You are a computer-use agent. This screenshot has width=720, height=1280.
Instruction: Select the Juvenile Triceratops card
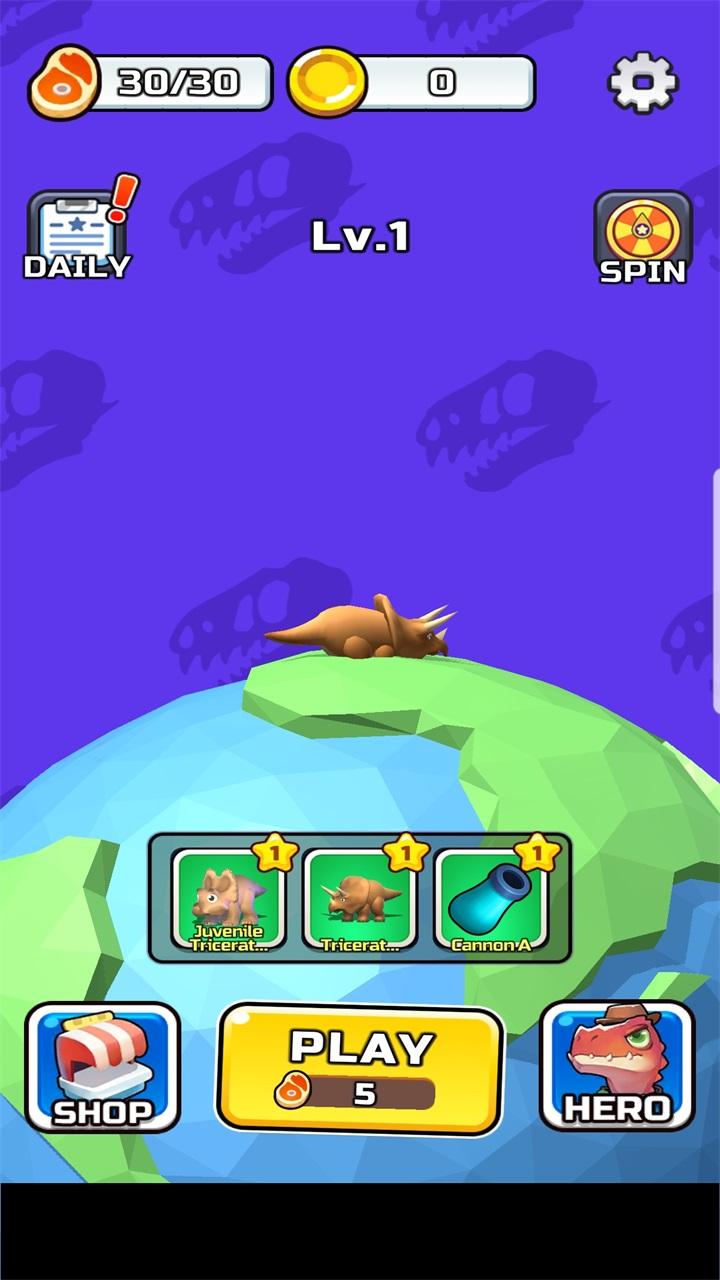point(230,898)
